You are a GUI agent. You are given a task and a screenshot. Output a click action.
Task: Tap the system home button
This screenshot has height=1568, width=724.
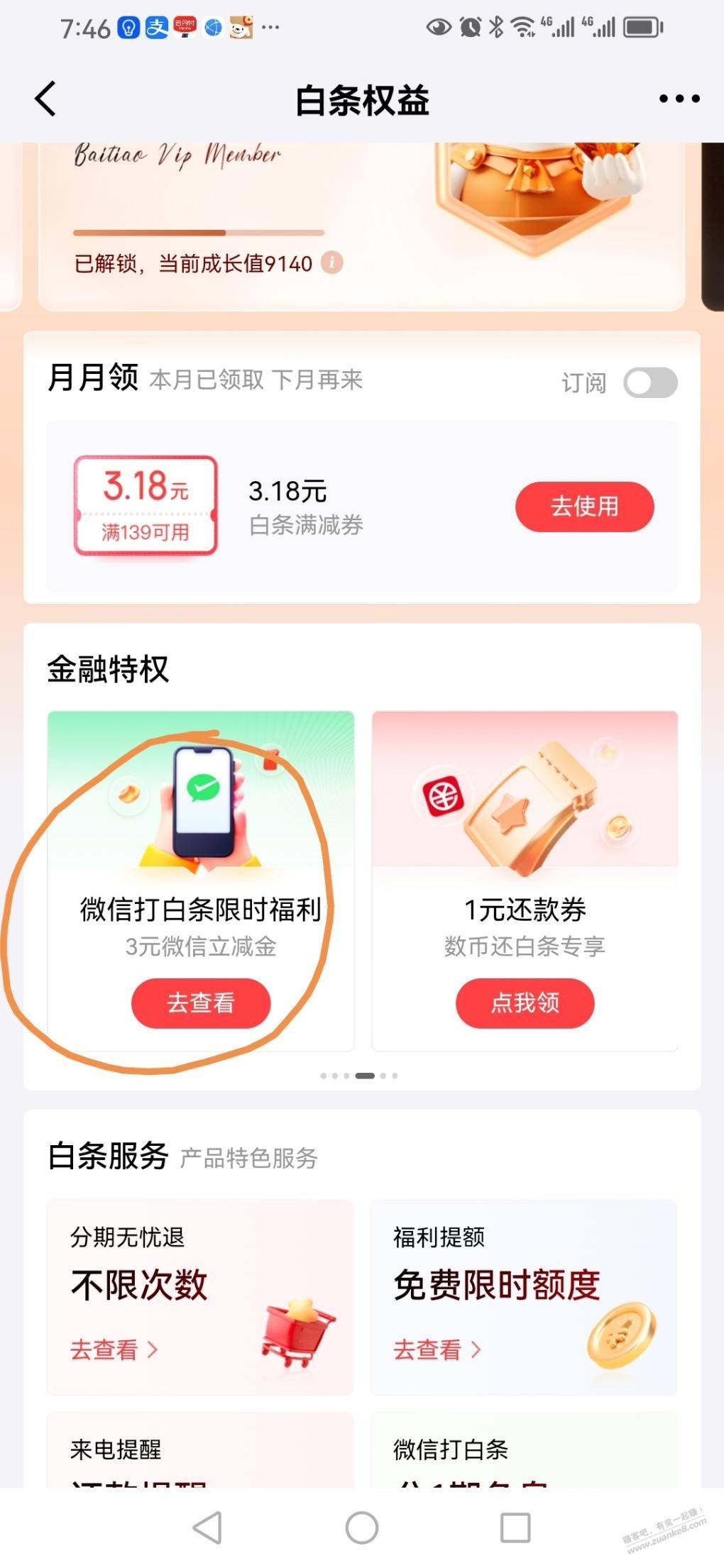[x=362, y=1528]
